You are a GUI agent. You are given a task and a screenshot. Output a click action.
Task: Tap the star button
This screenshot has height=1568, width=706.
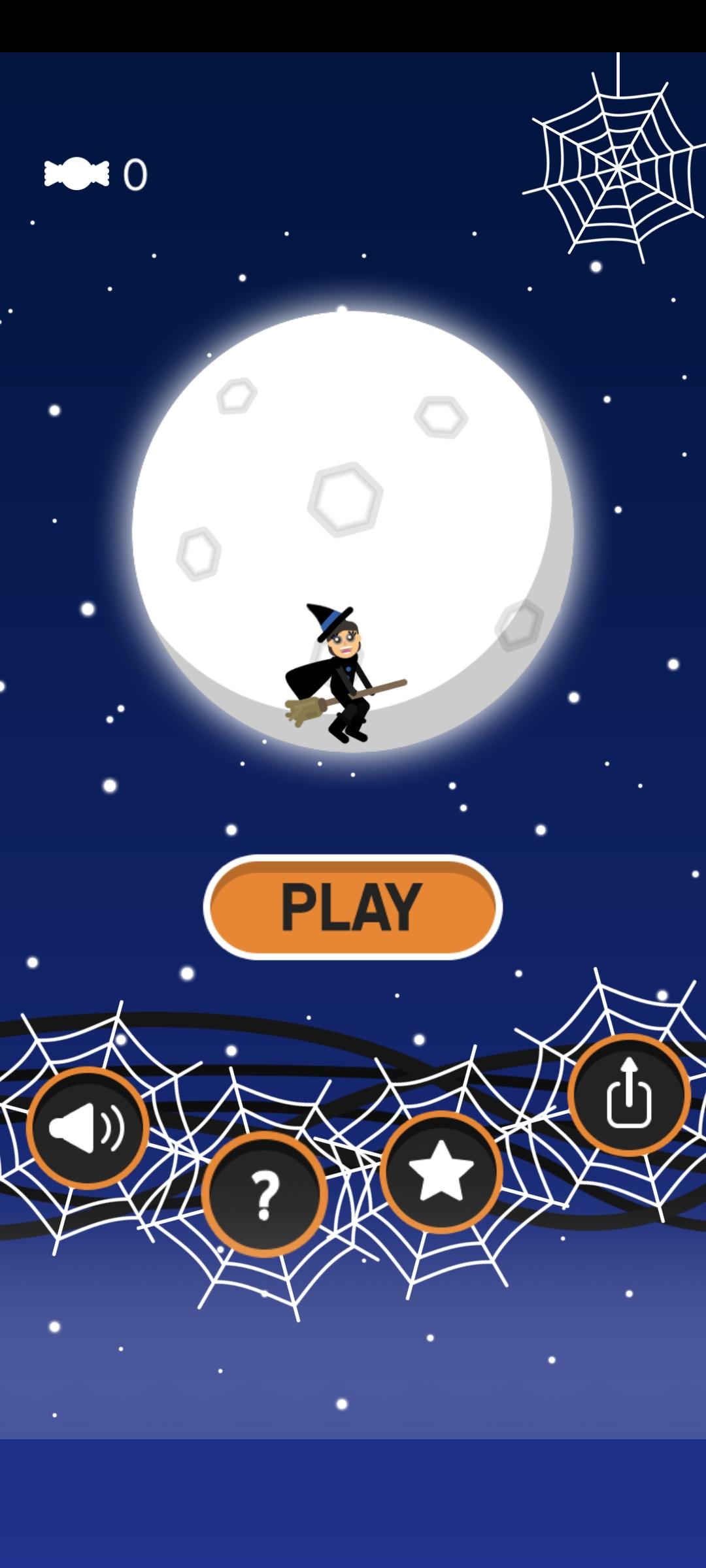441,1172
